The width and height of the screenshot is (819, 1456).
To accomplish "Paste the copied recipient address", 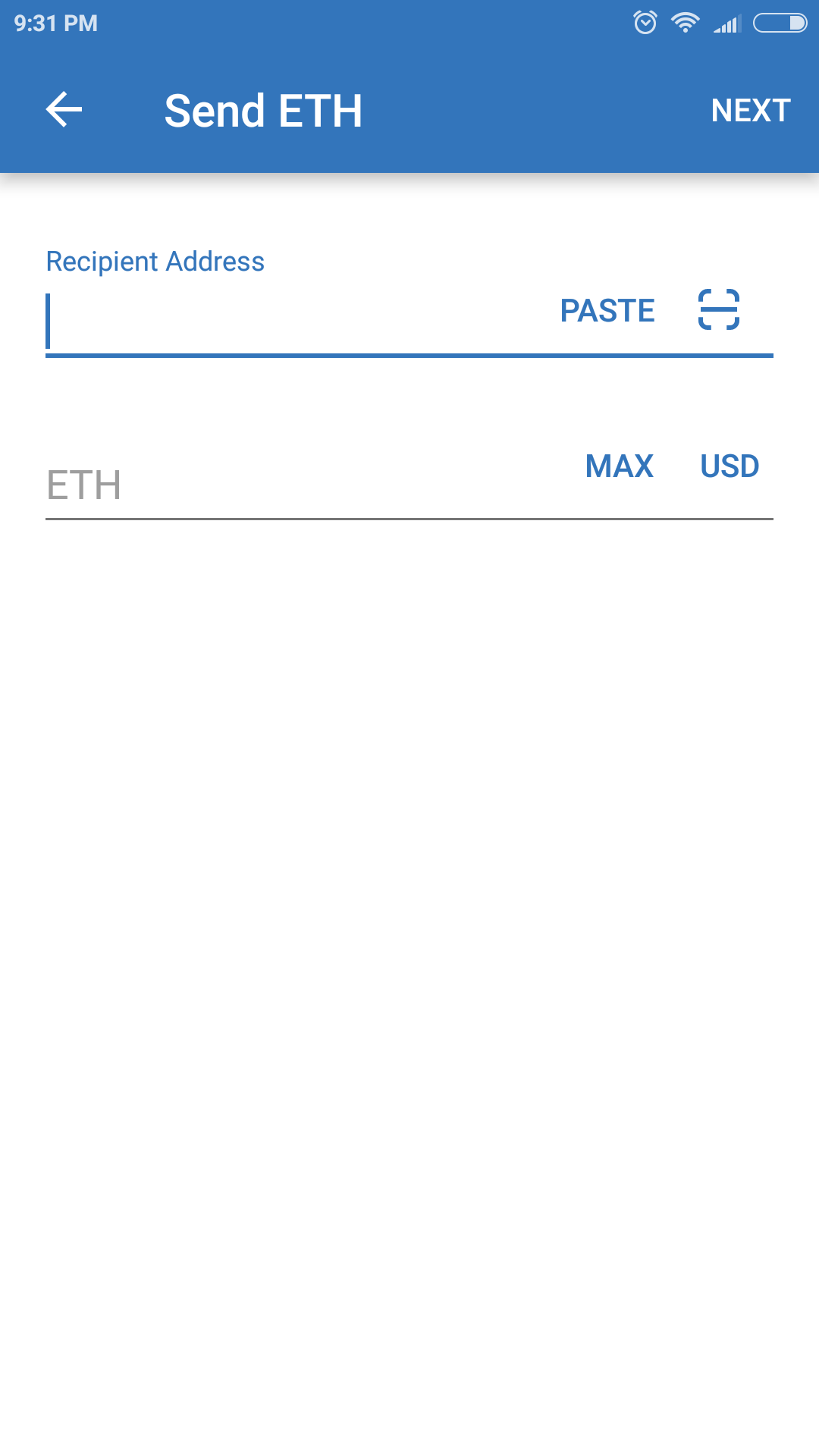I will pyautogui.click(x=607, y=311).
